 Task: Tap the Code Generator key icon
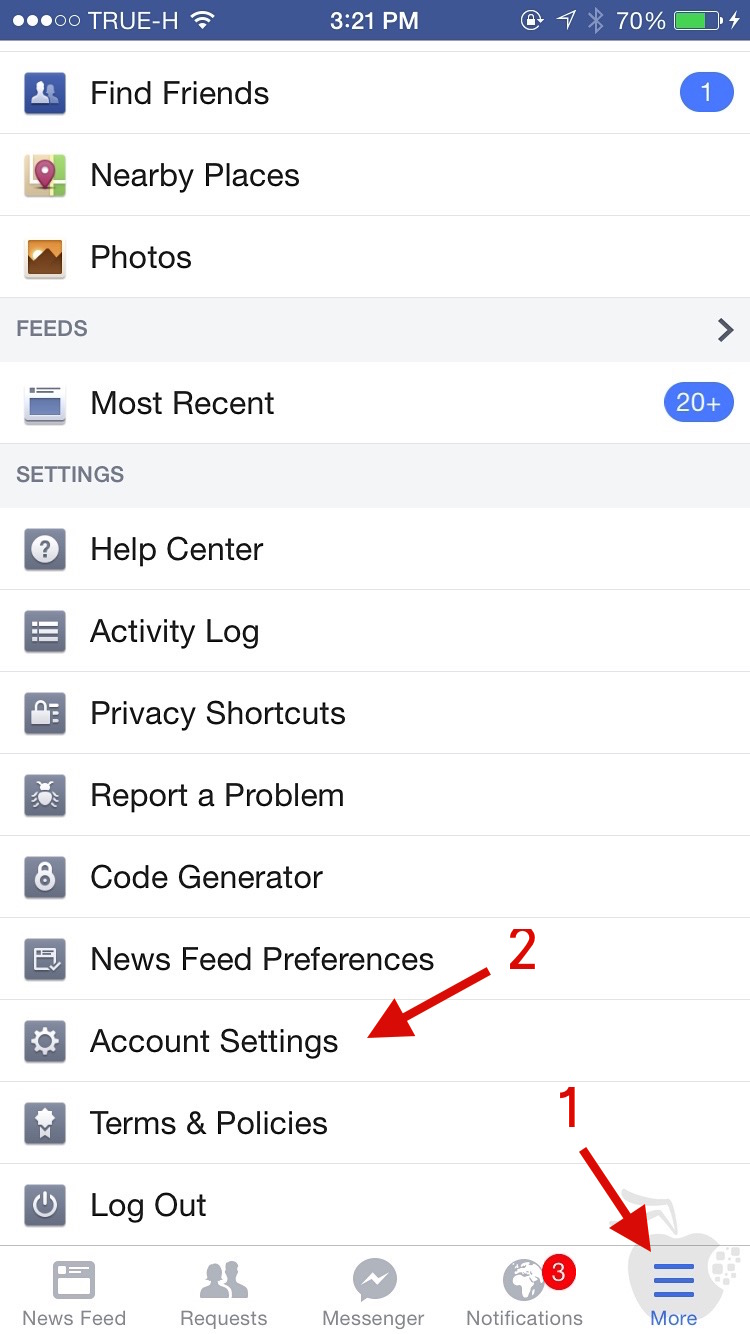44,876
